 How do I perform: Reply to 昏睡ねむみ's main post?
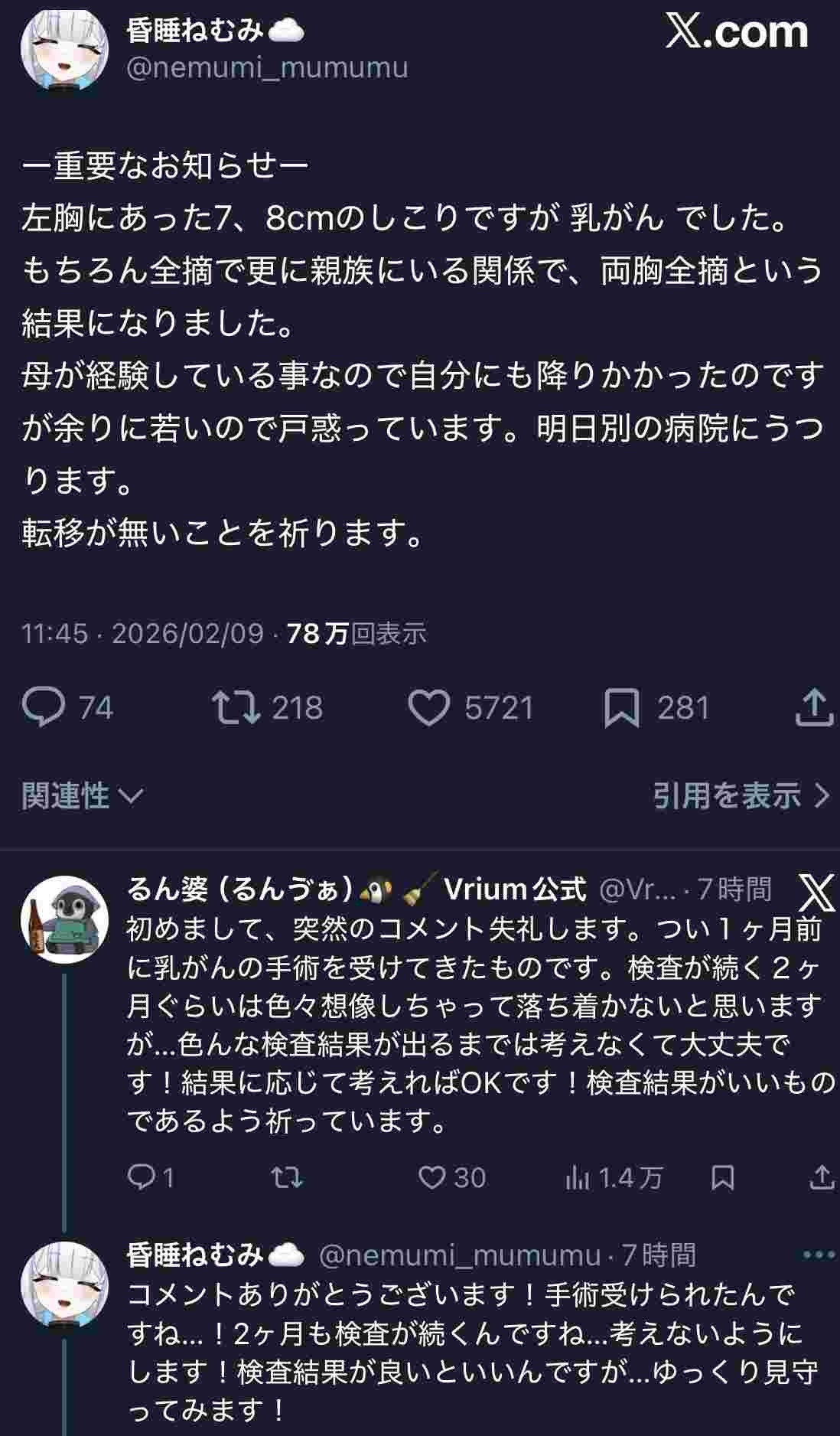(44, 707)
